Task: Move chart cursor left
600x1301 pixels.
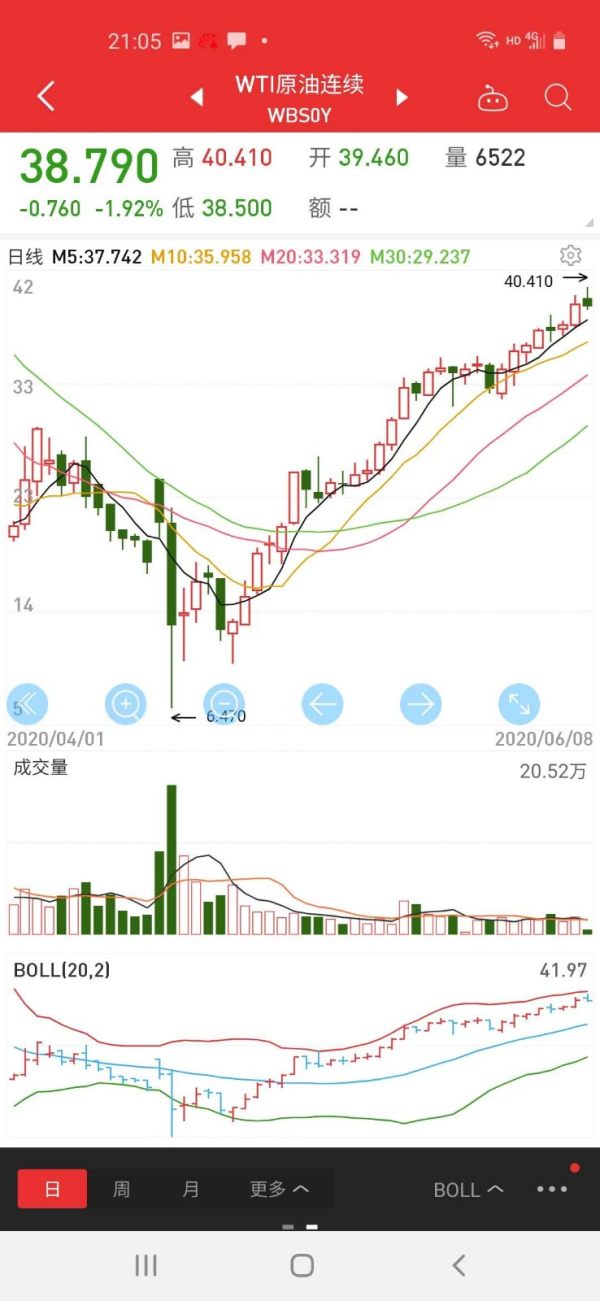Action: click(322, 705)
